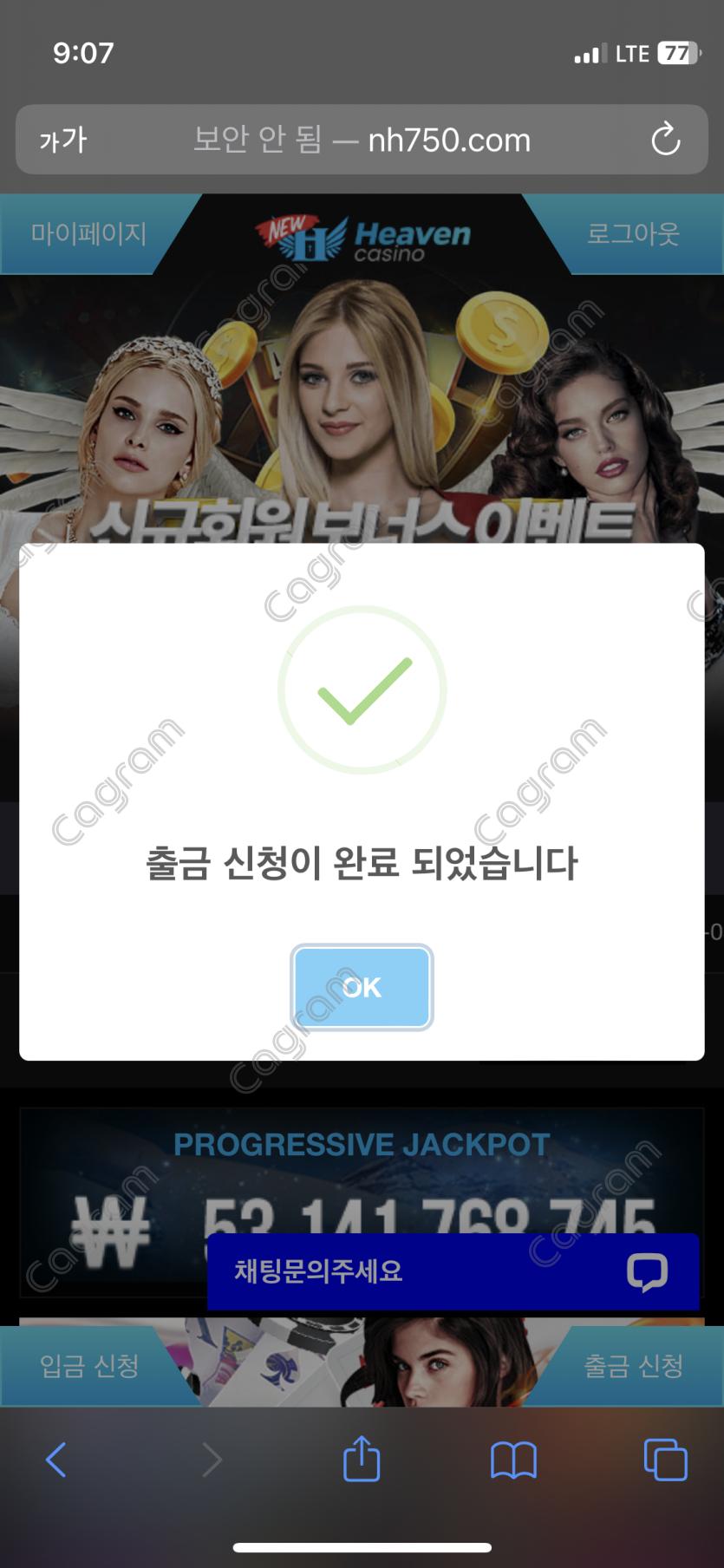724x1568 pixels.
Task: Show all open Safari tabs
Action: coord(665,1460)
